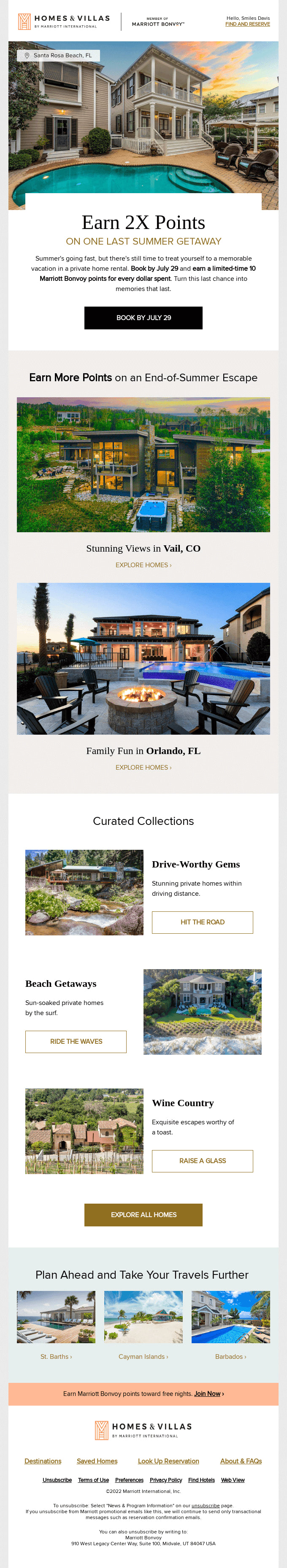Image resolution: width=287 pixels, height=1568 pixels.
Task: Tap the Book by July 29 button
Action: click(143, 318)
